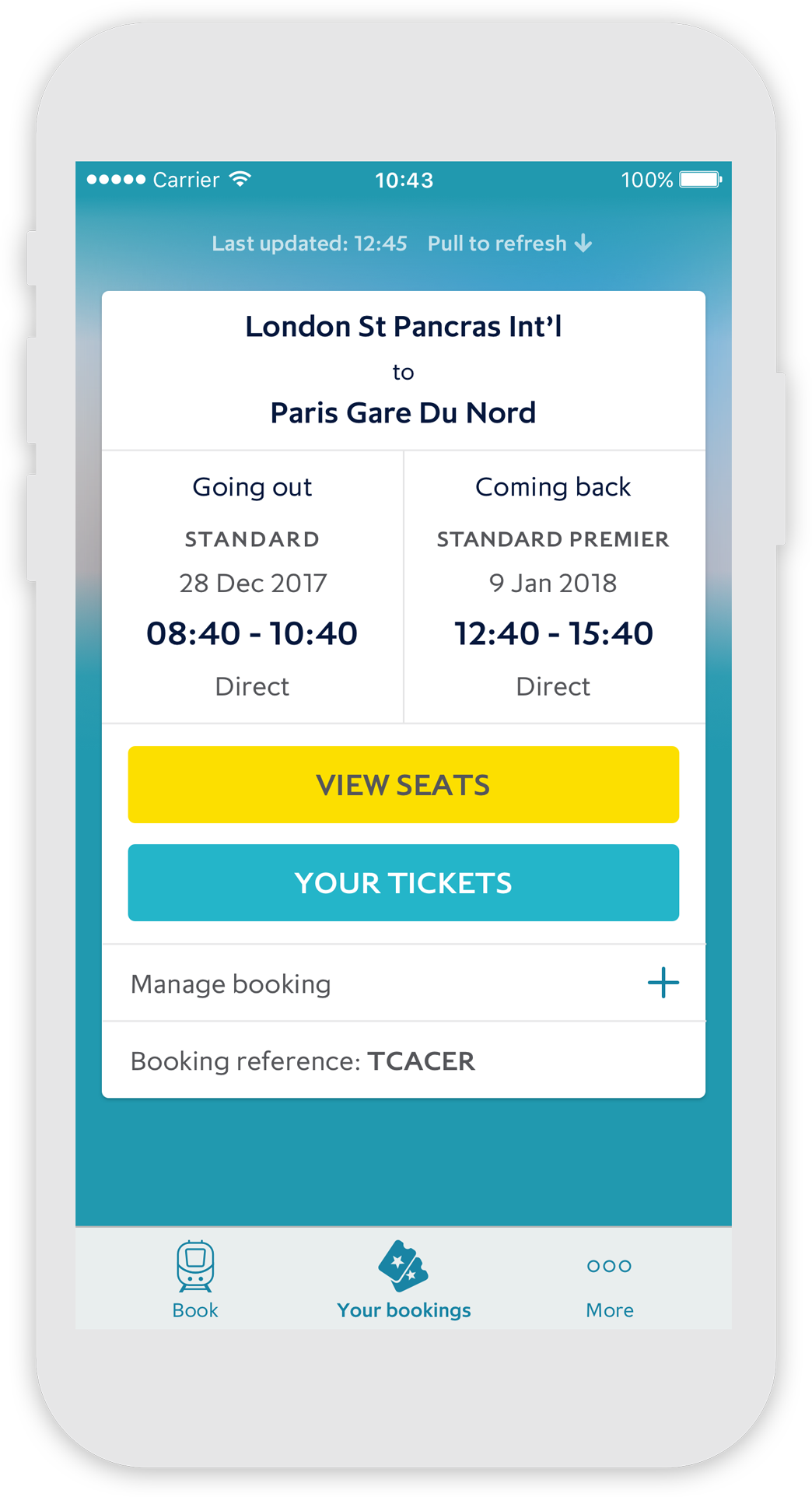Click the London St Pancras route header
This screenshot has width=812, height=1497.
404,327
